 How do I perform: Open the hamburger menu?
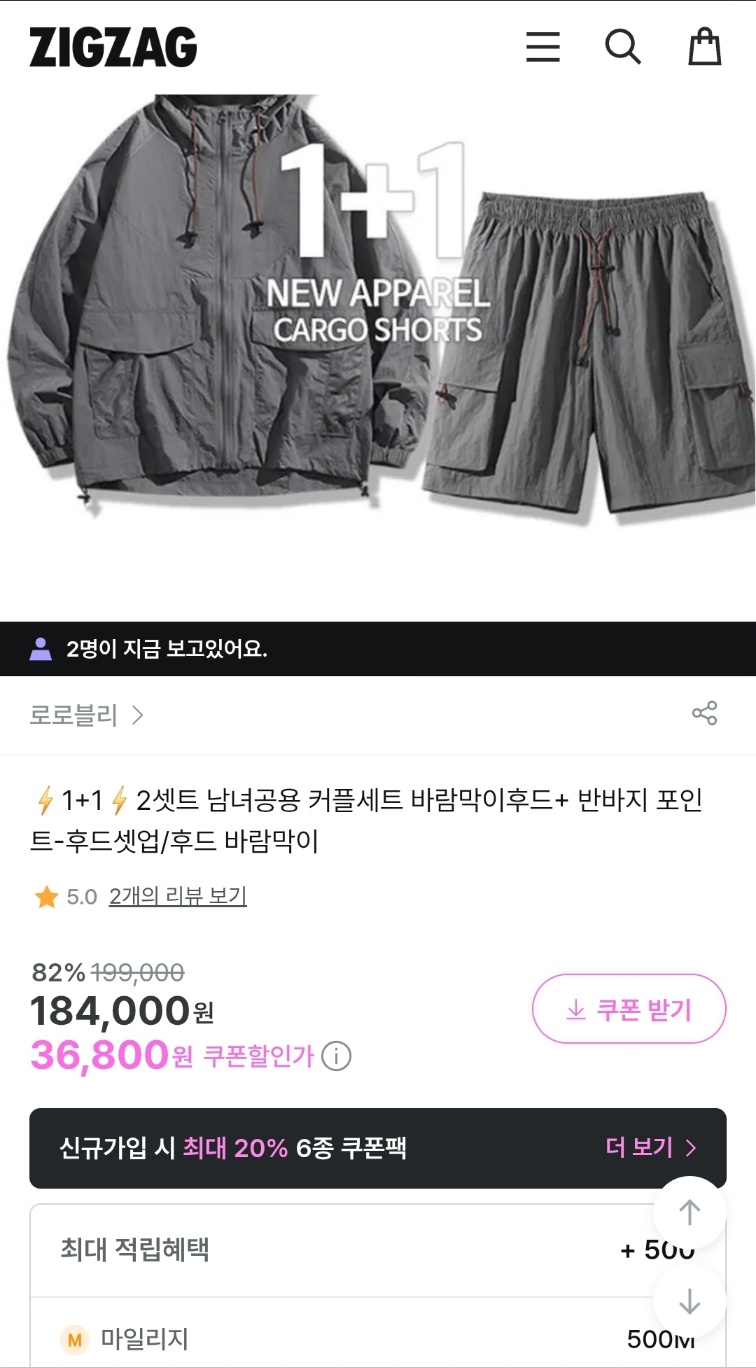click(543, 47)
